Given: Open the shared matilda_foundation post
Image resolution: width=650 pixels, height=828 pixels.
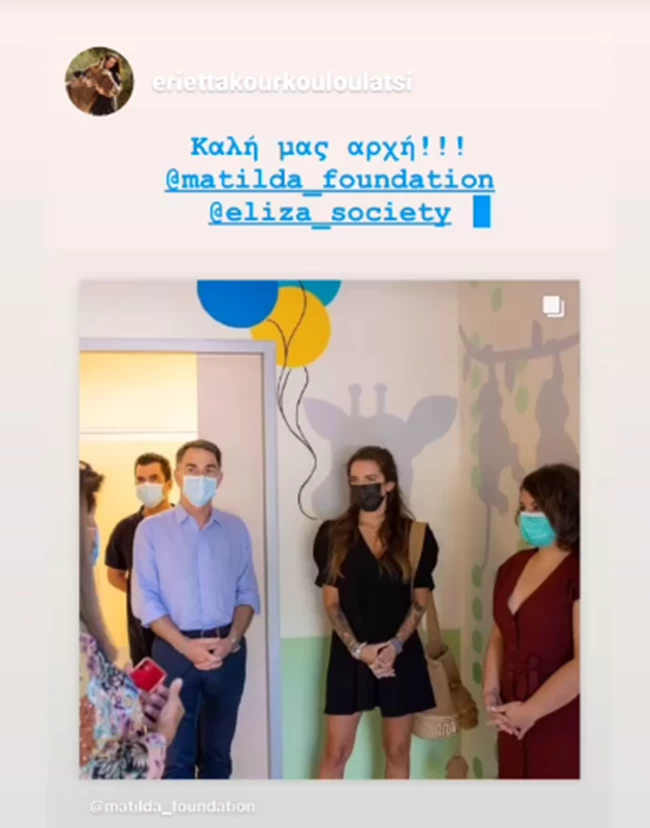Looking at the screenshot, I should coord(329,530).
